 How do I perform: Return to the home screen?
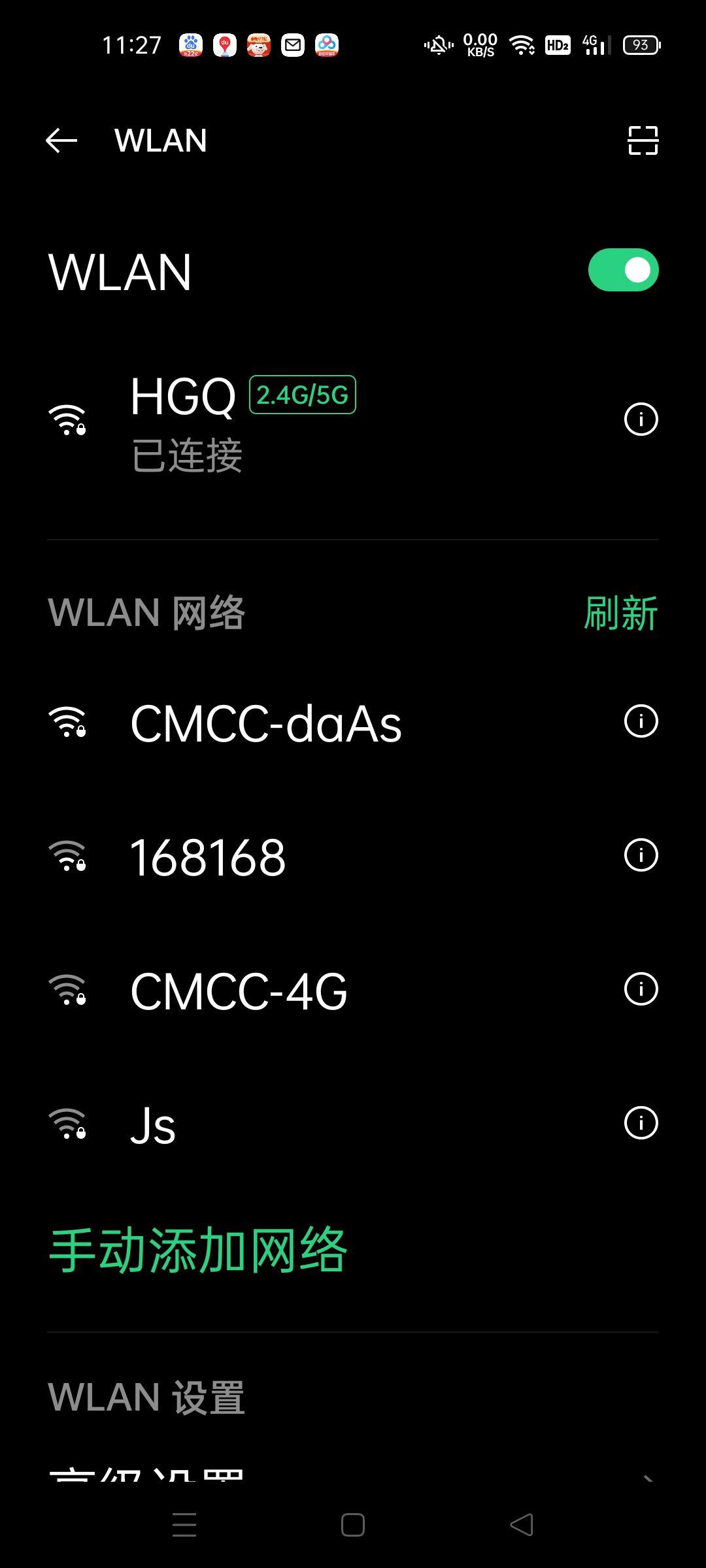[x=353, y=1525]
